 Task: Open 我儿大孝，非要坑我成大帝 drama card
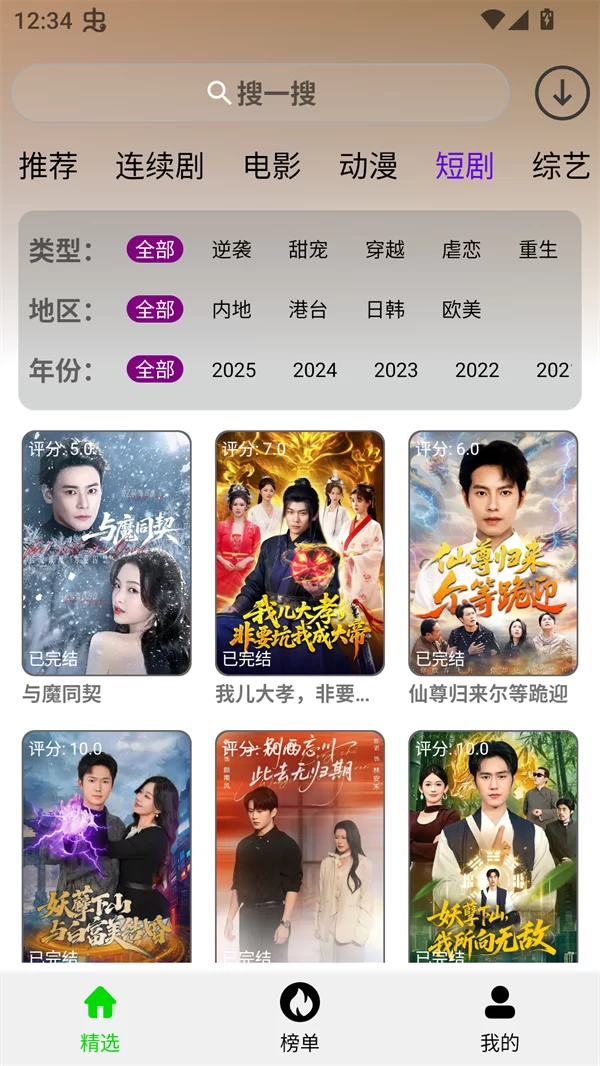300,553
